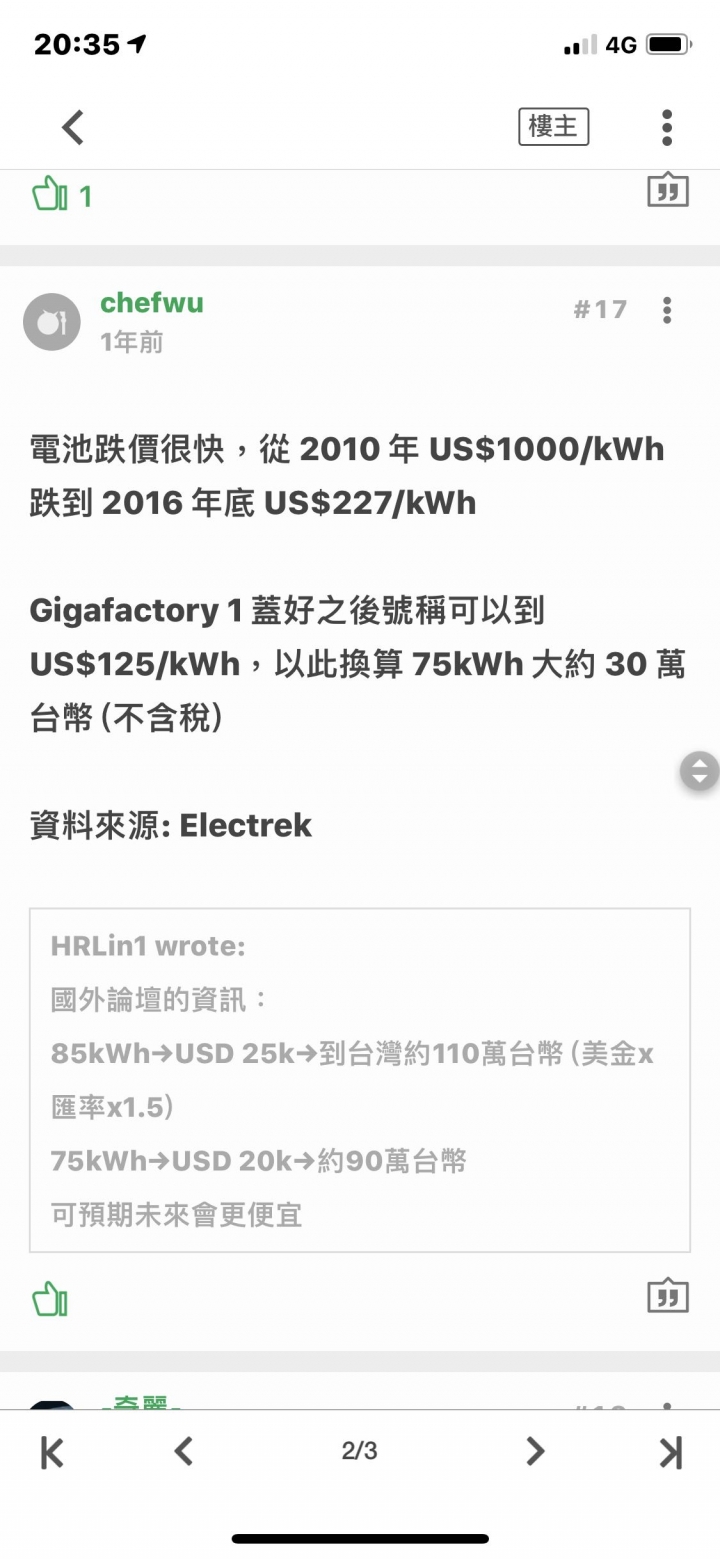720x1559 pixels.
Task: Like chefwu's post #17
Action: coord(50,1299)
